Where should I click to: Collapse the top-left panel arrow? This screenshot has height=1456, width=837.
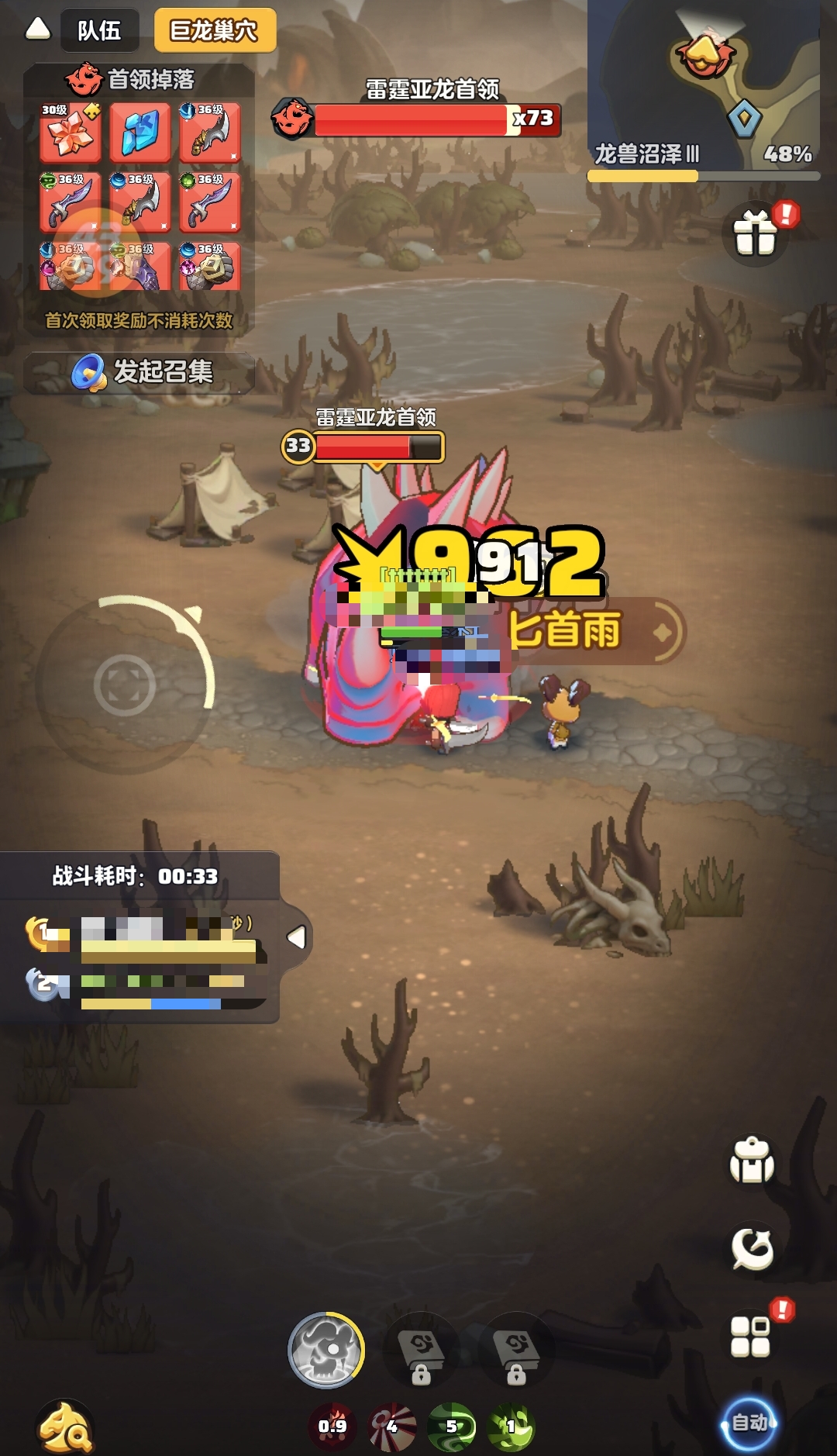pyautogui.click(x=37, y=29)
